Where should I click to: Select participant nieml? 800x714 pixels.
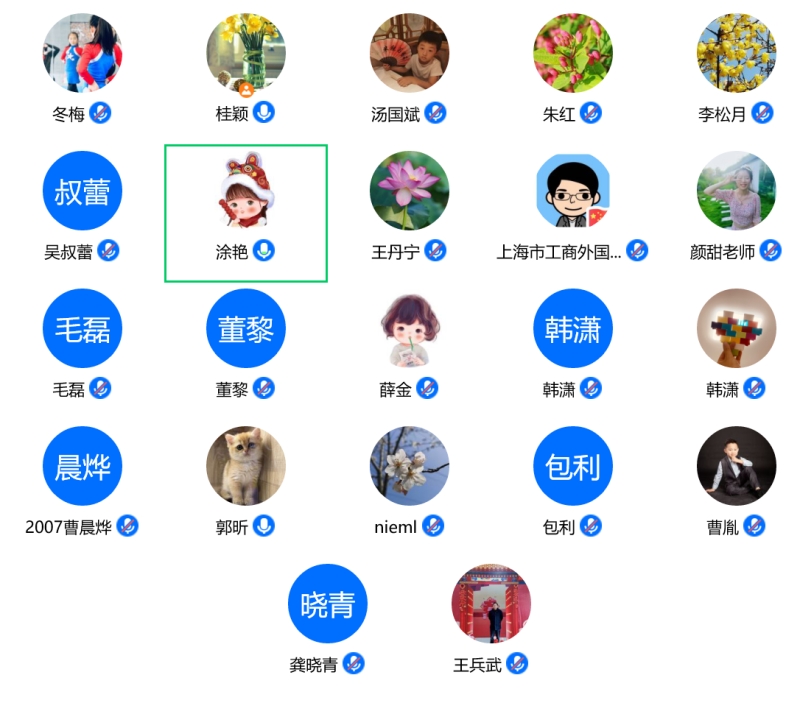point(409,466)
